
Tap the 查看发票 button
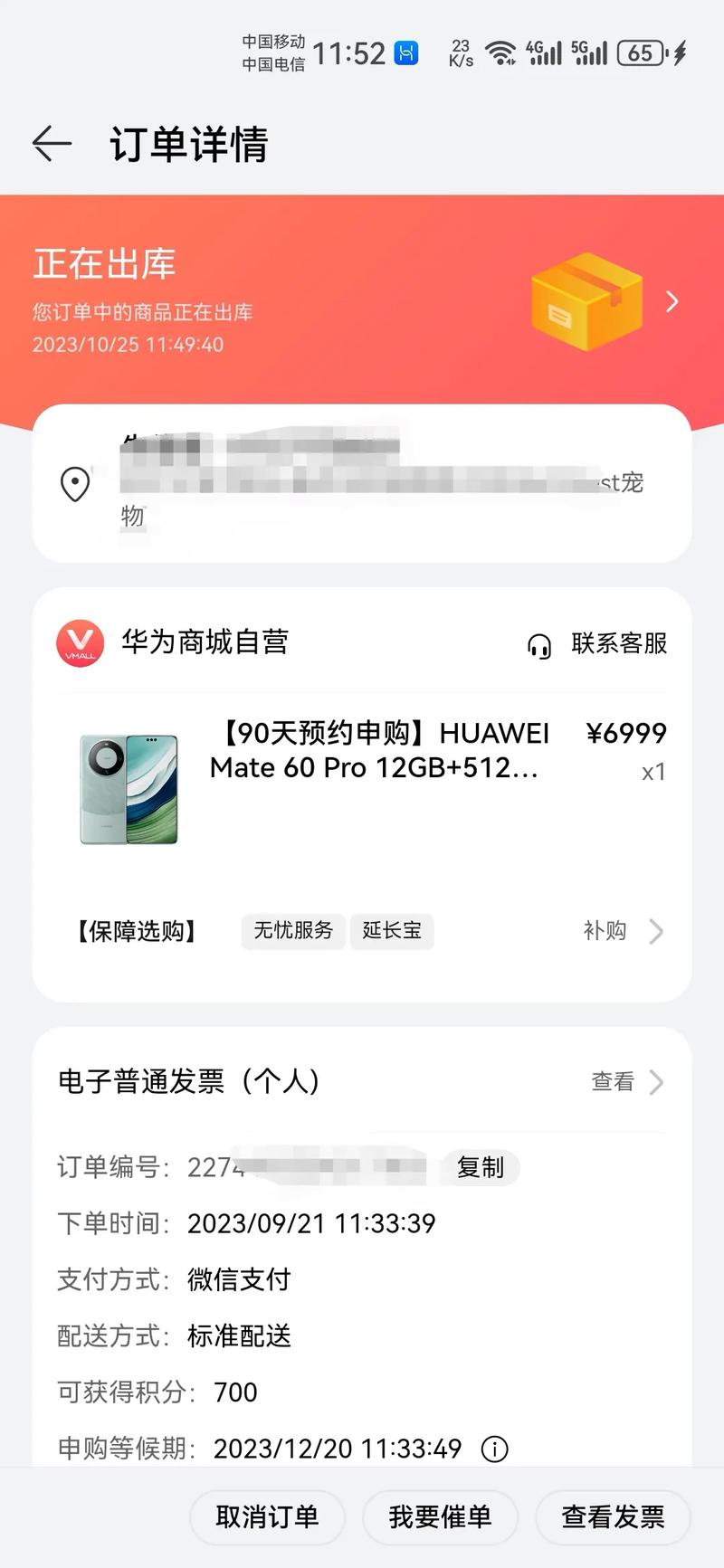[613, 1517]
